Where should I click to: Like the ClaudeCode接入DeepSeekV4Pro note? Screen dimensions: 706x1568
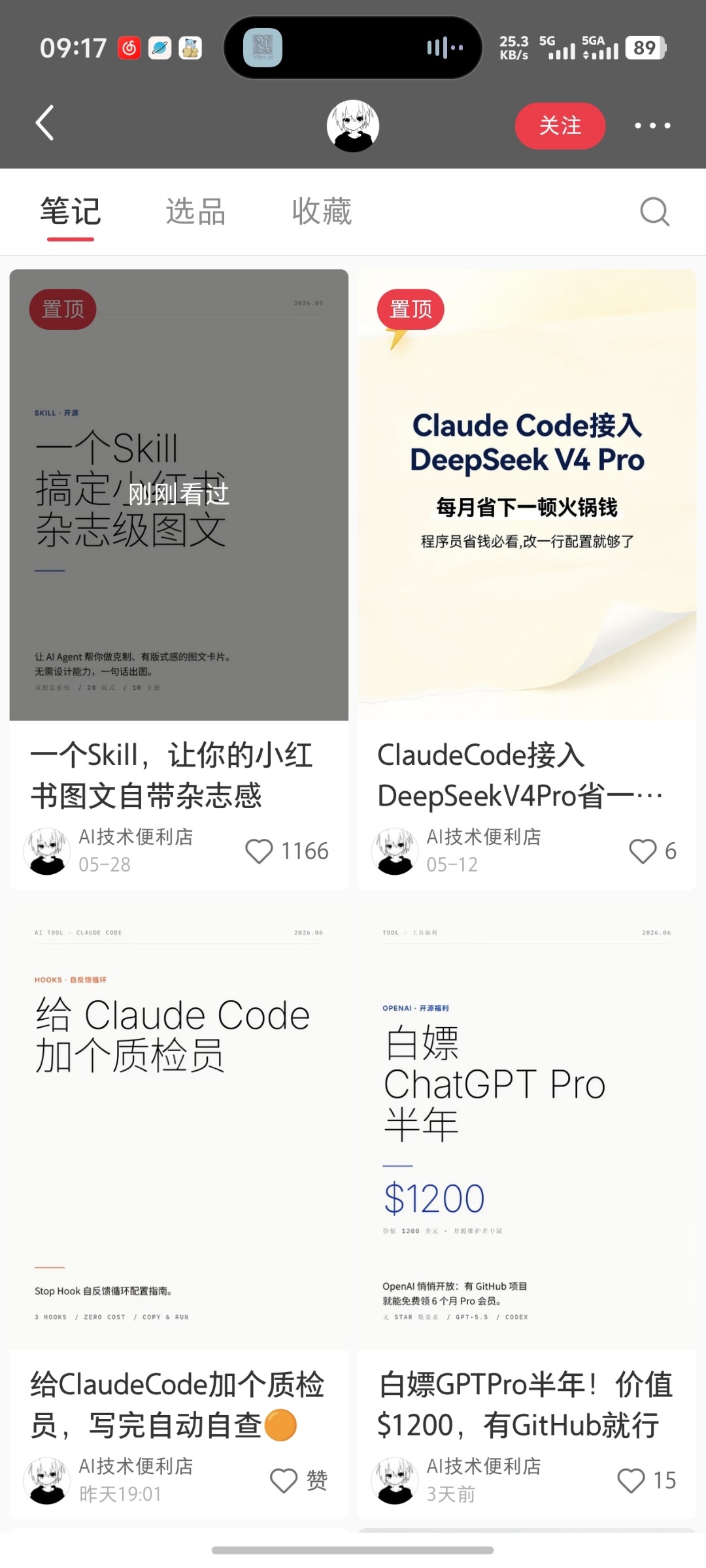coord(643,851)
